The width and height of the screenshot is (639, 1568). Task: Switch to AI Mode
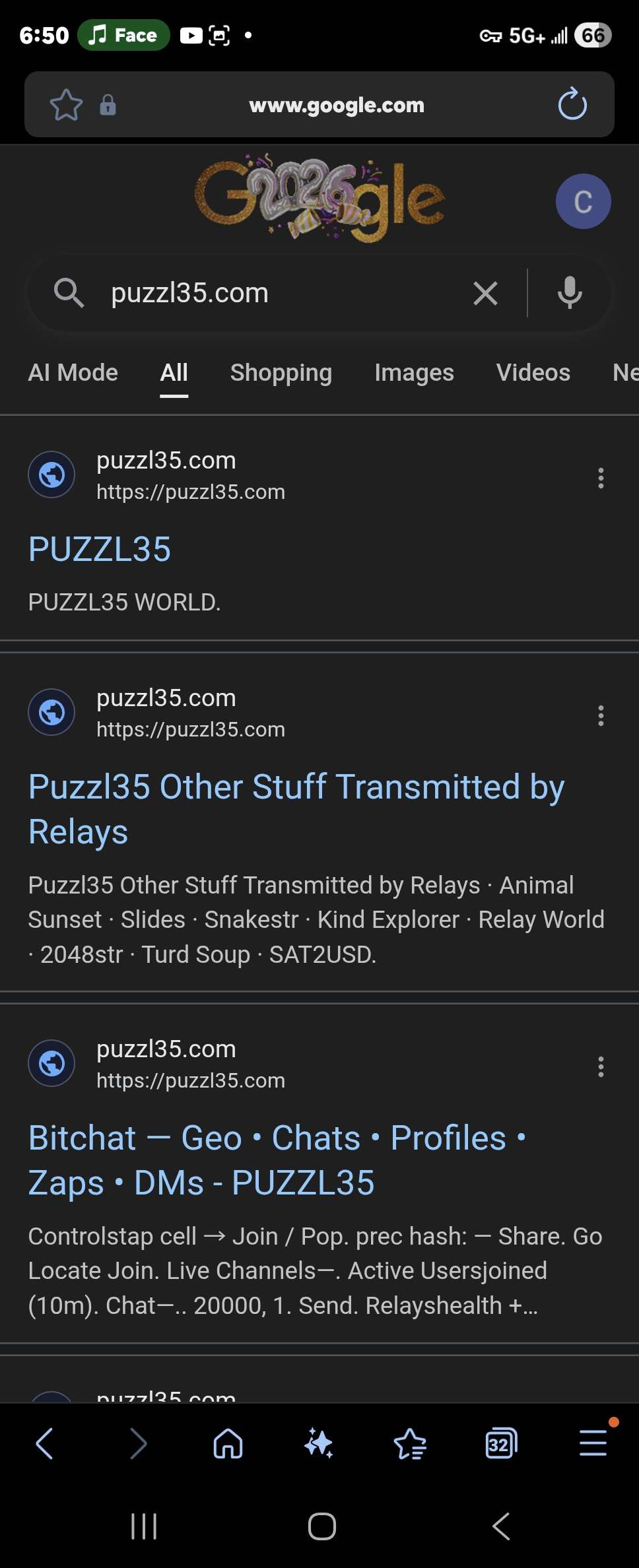73,373
